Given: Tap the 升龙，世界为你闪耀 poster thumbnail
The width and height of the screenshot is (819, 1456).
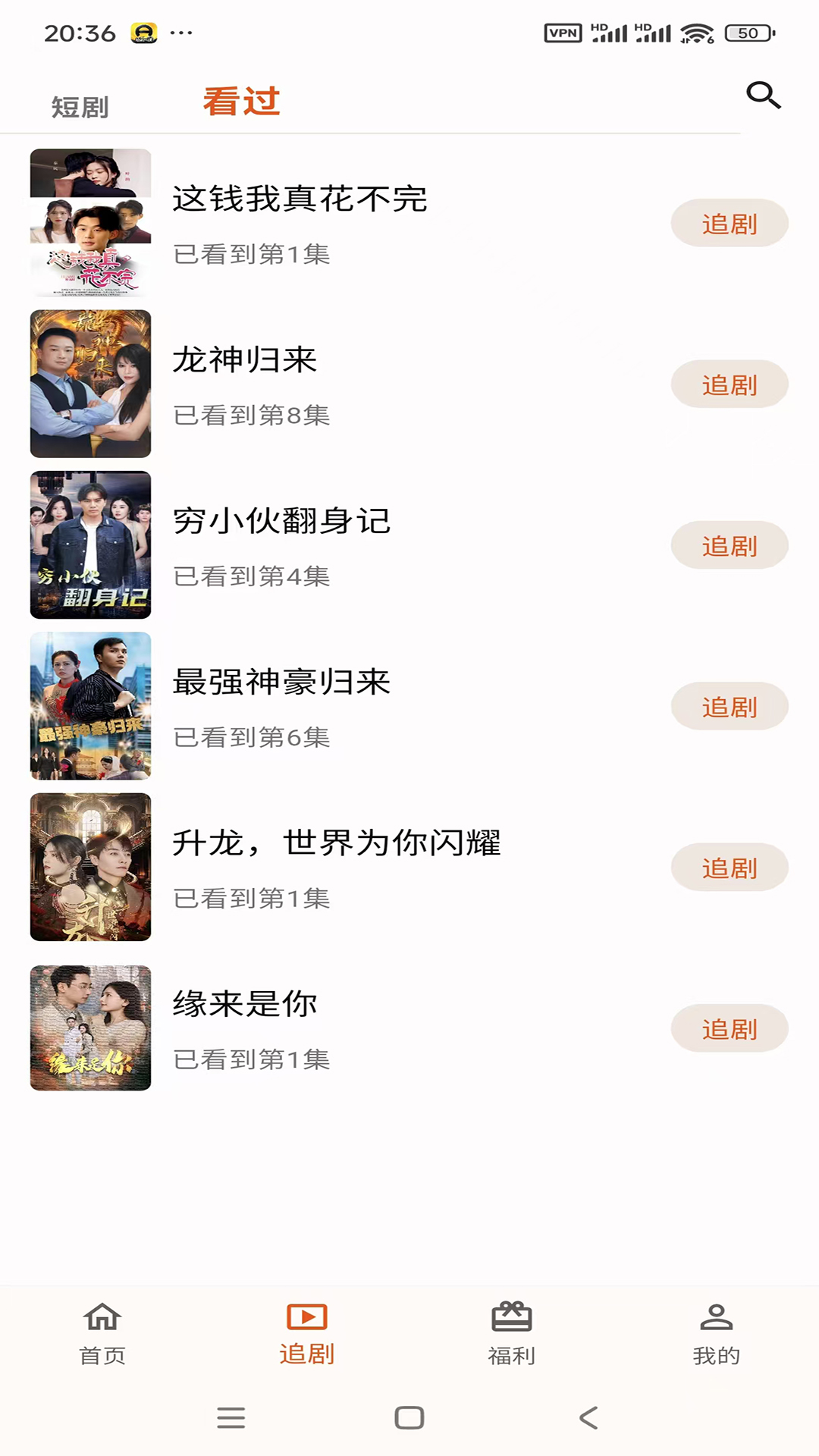Looking at the screenshot, I should point(90,868).
